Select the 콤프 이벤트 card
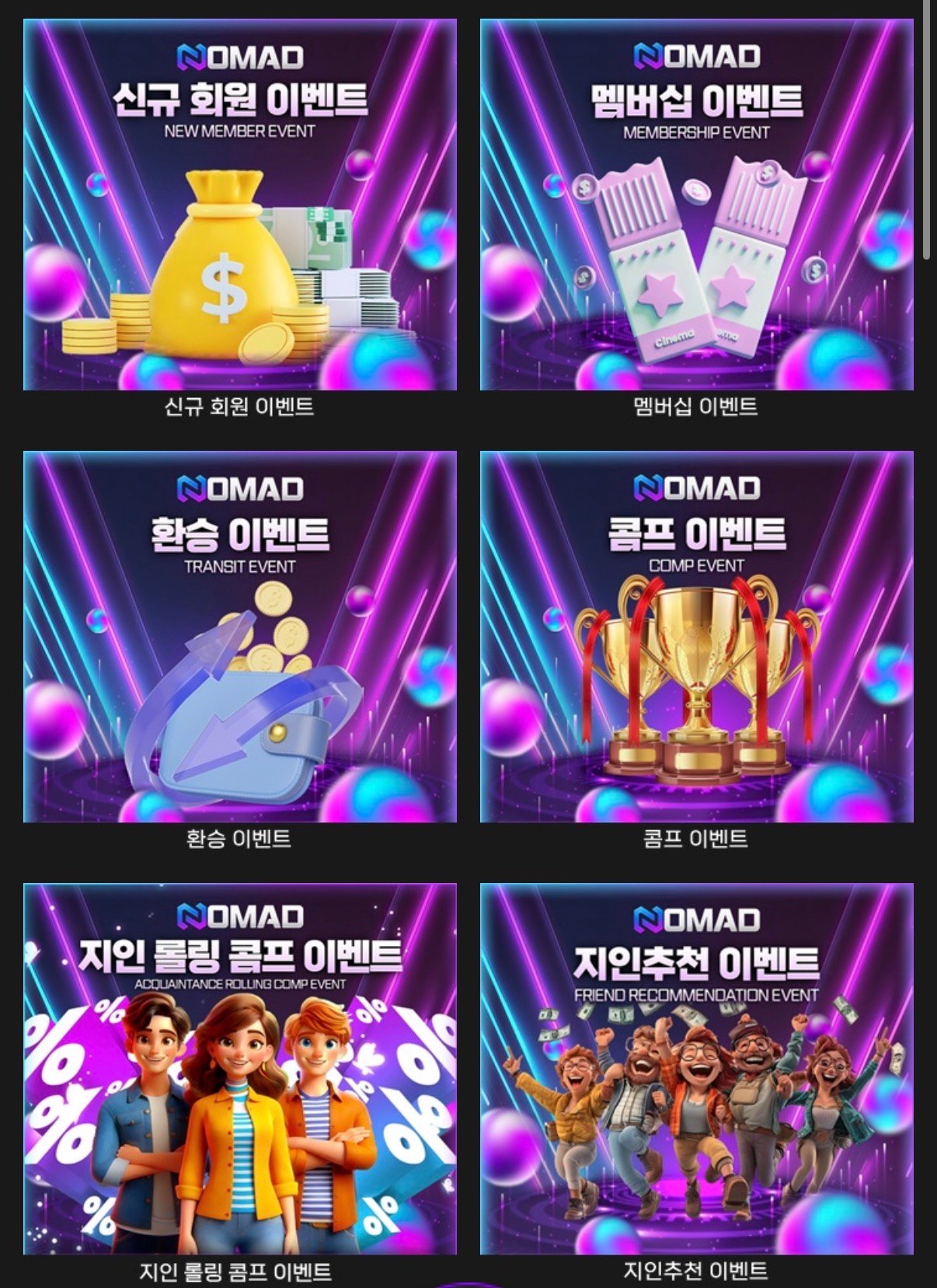 click(x=696, y=637)
